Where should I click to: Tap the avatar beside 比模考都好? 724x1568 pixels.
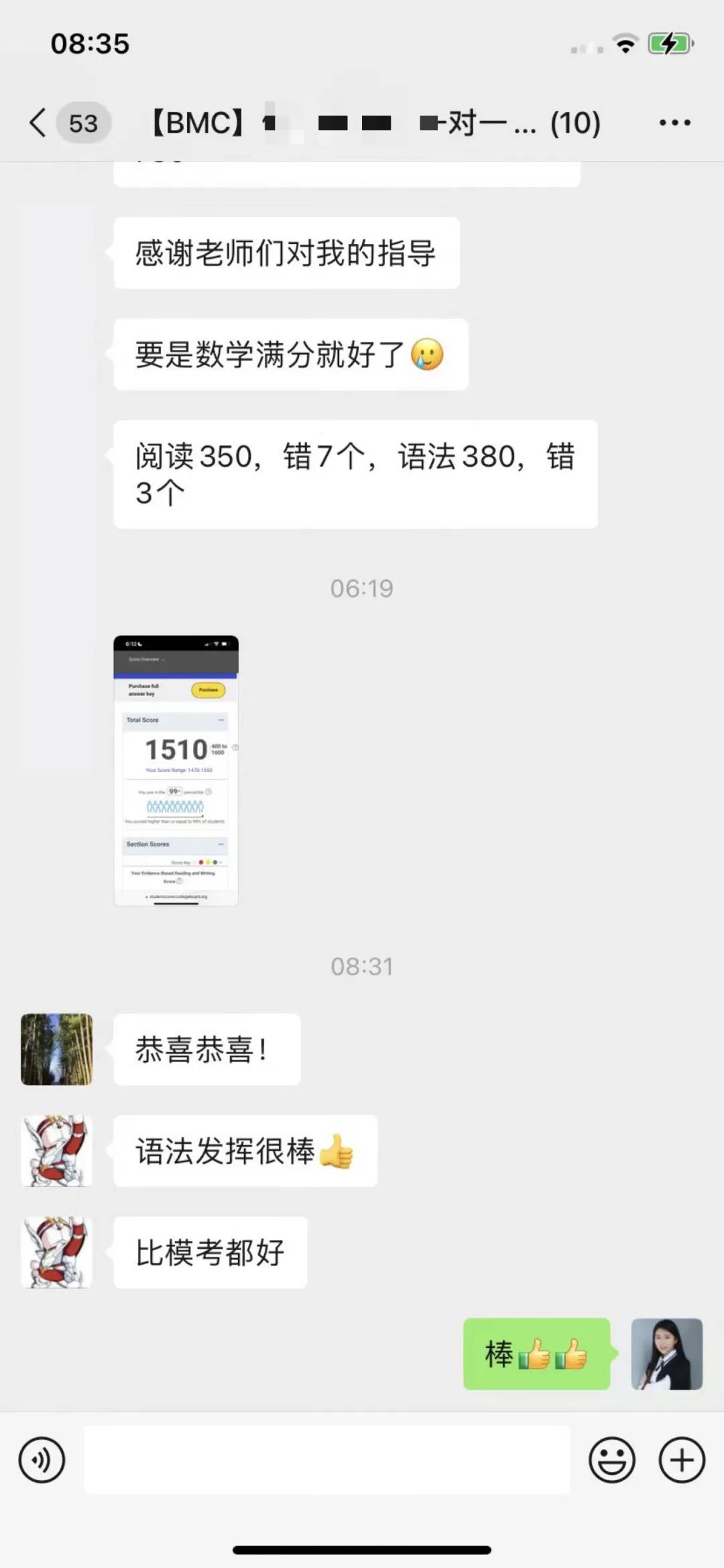[x=57, y=1252]
